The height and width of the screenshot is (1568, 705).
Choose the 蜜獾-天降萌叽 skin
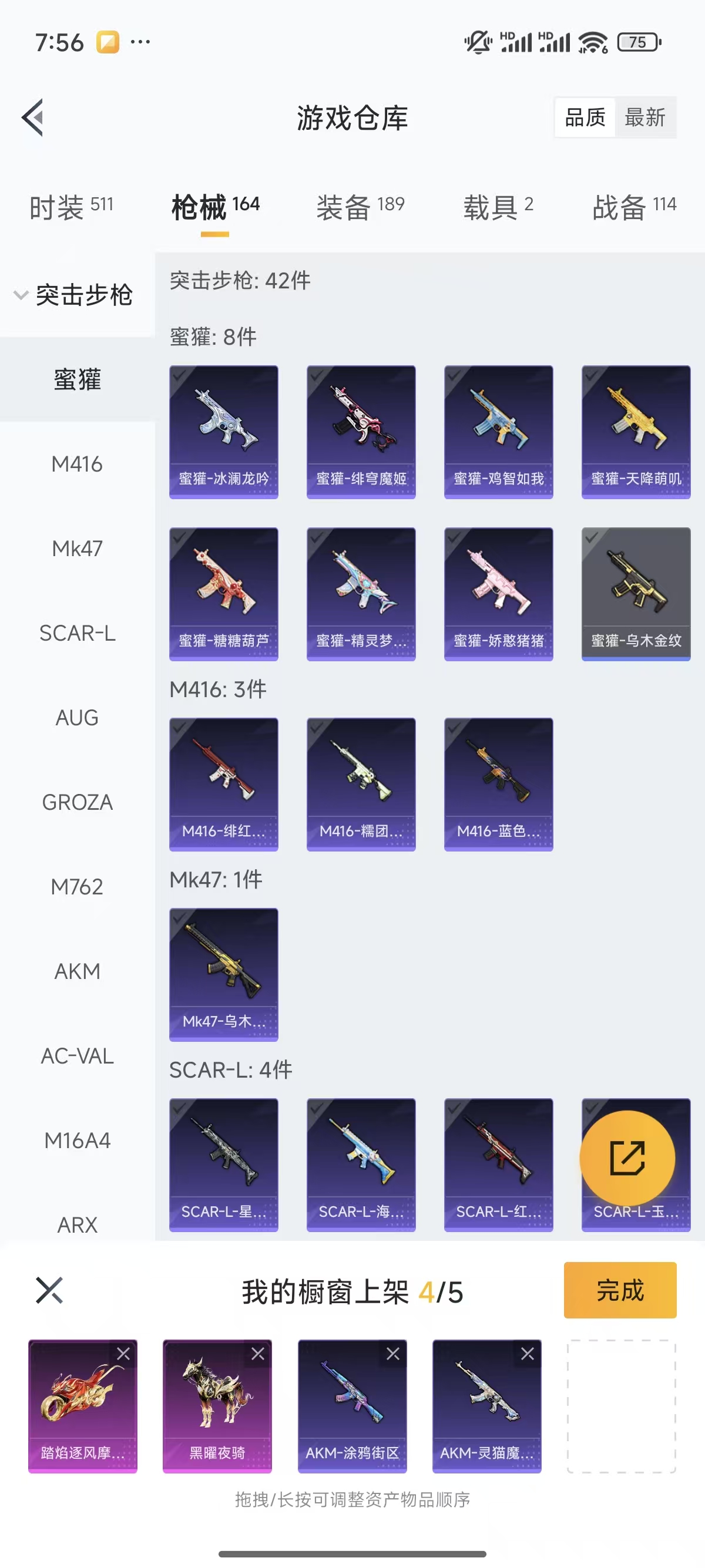(636, 432)
